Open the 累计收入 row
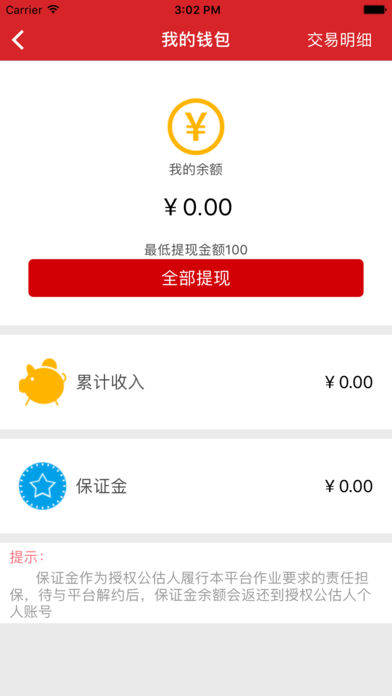This screenshot has height=696, width=392. click(196, 382)
